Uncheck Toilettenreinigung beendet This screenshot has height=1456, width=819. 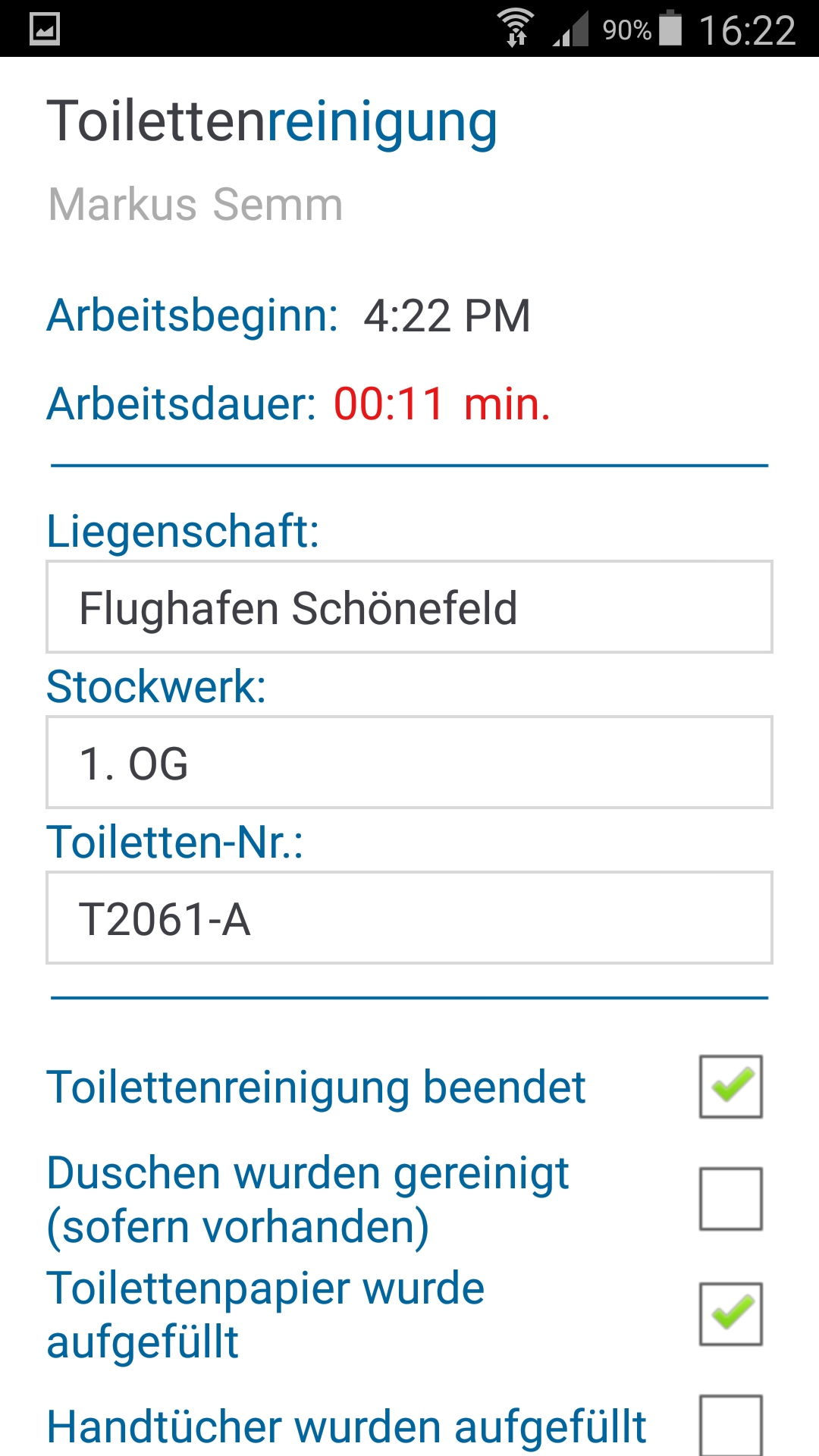pos(730,1087)
